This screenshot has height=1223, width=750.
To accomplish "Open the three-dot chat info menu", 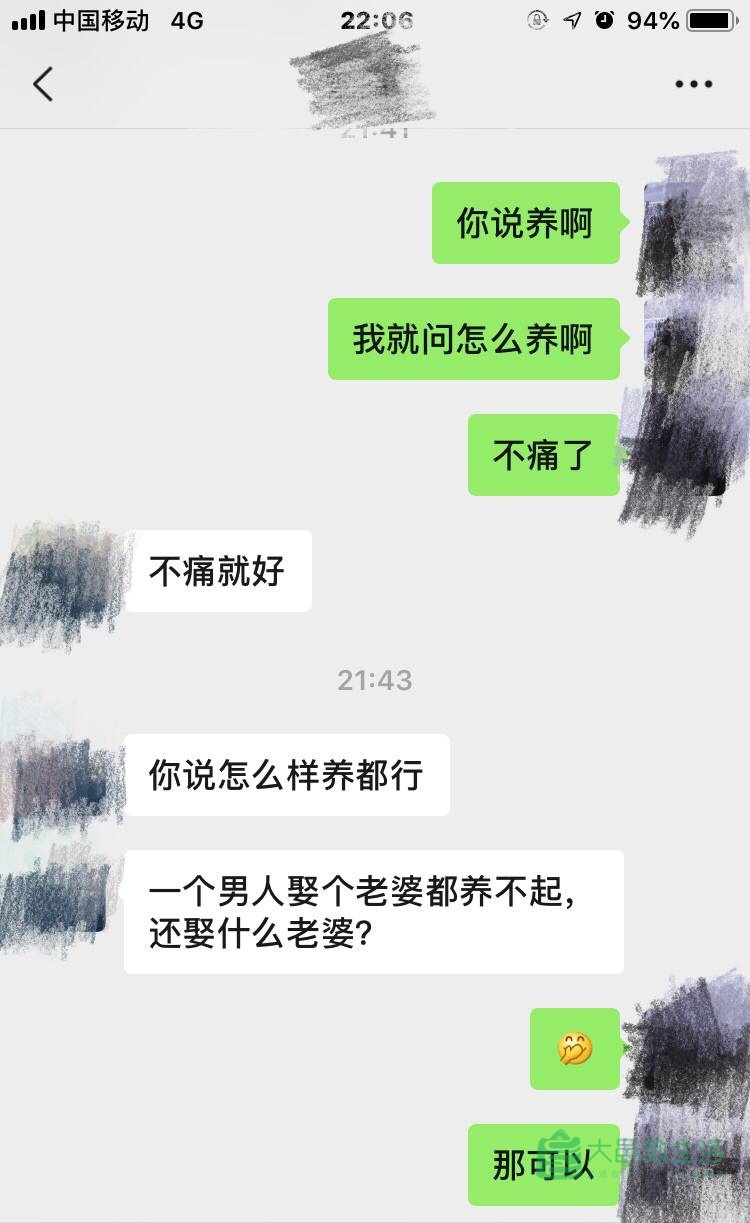I will (x=693, y=85).
